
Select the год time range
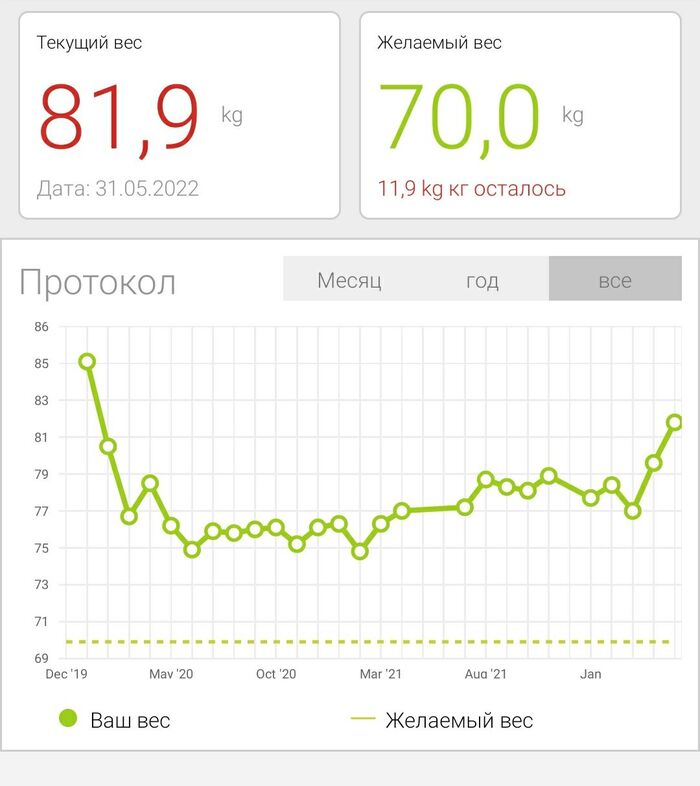click(x=482, y=280)
